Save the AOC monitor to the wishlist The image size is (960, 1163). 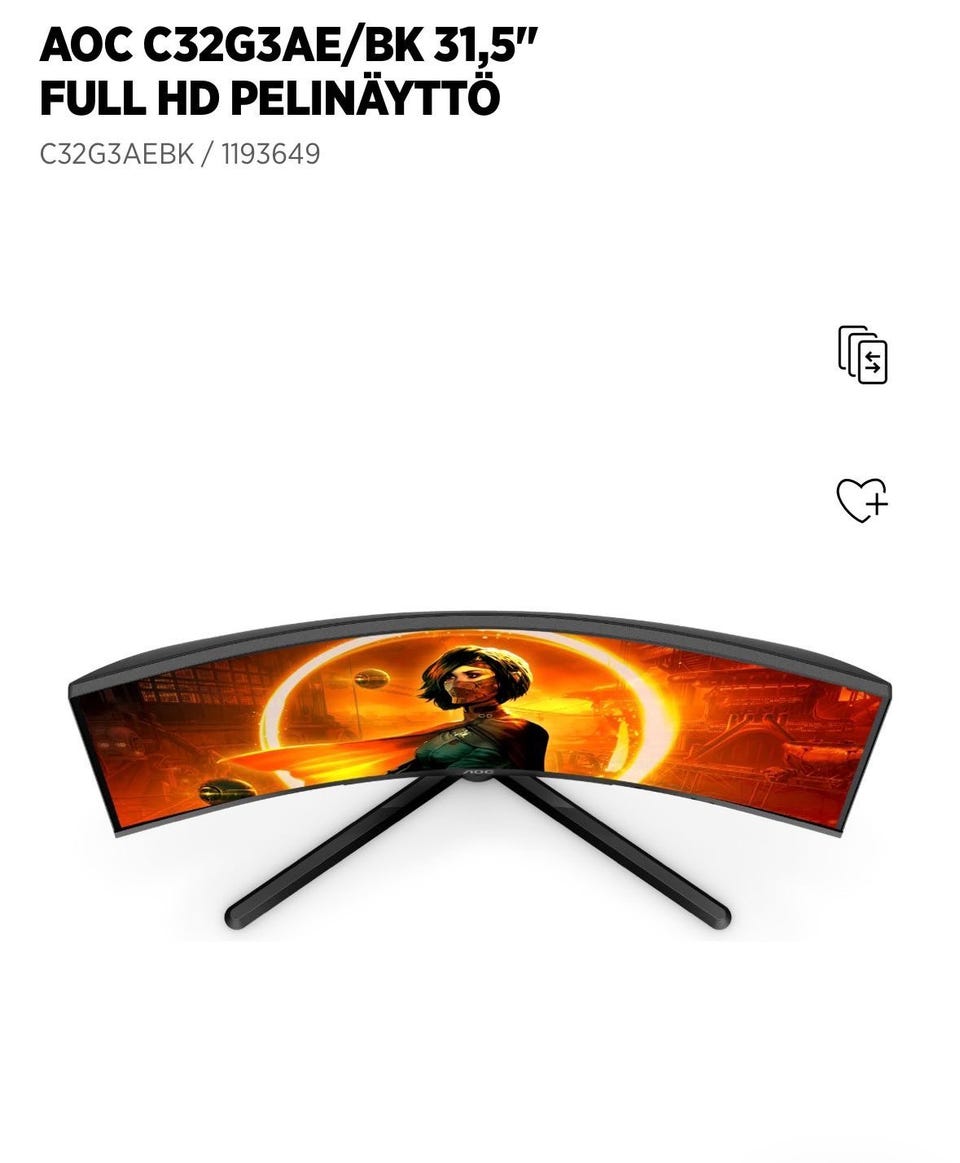862,500
